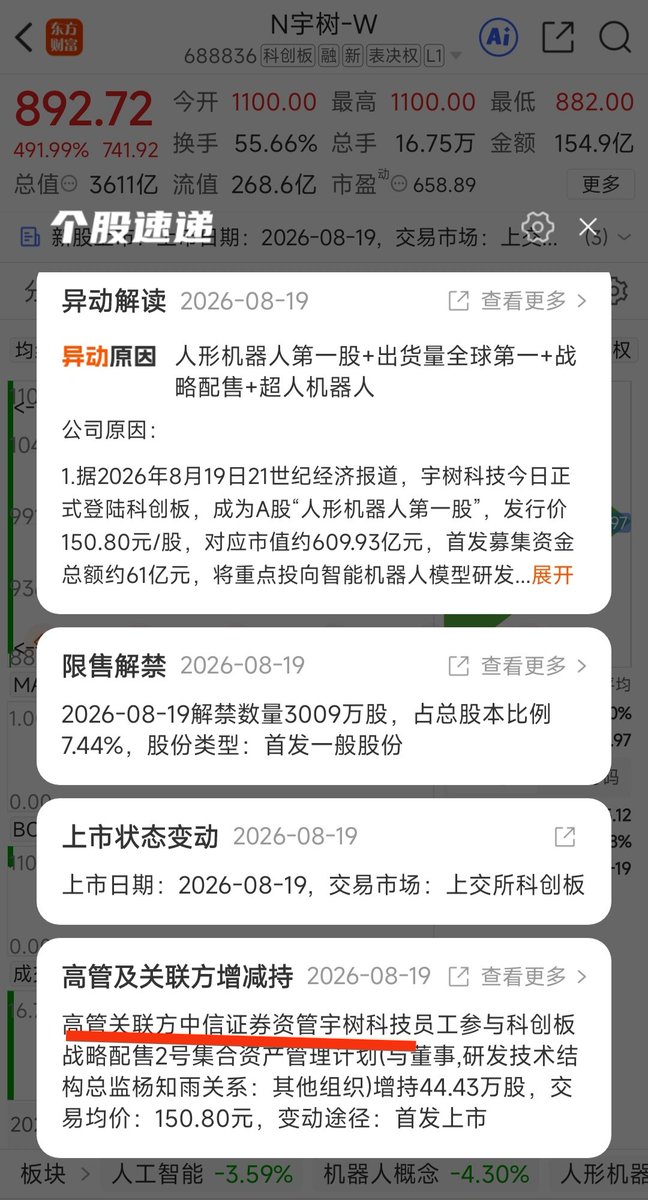This screenshot has width=648, height=1200.
Task: View more under 异动解读
Action: pyautogui.click(x=518, y=301)
